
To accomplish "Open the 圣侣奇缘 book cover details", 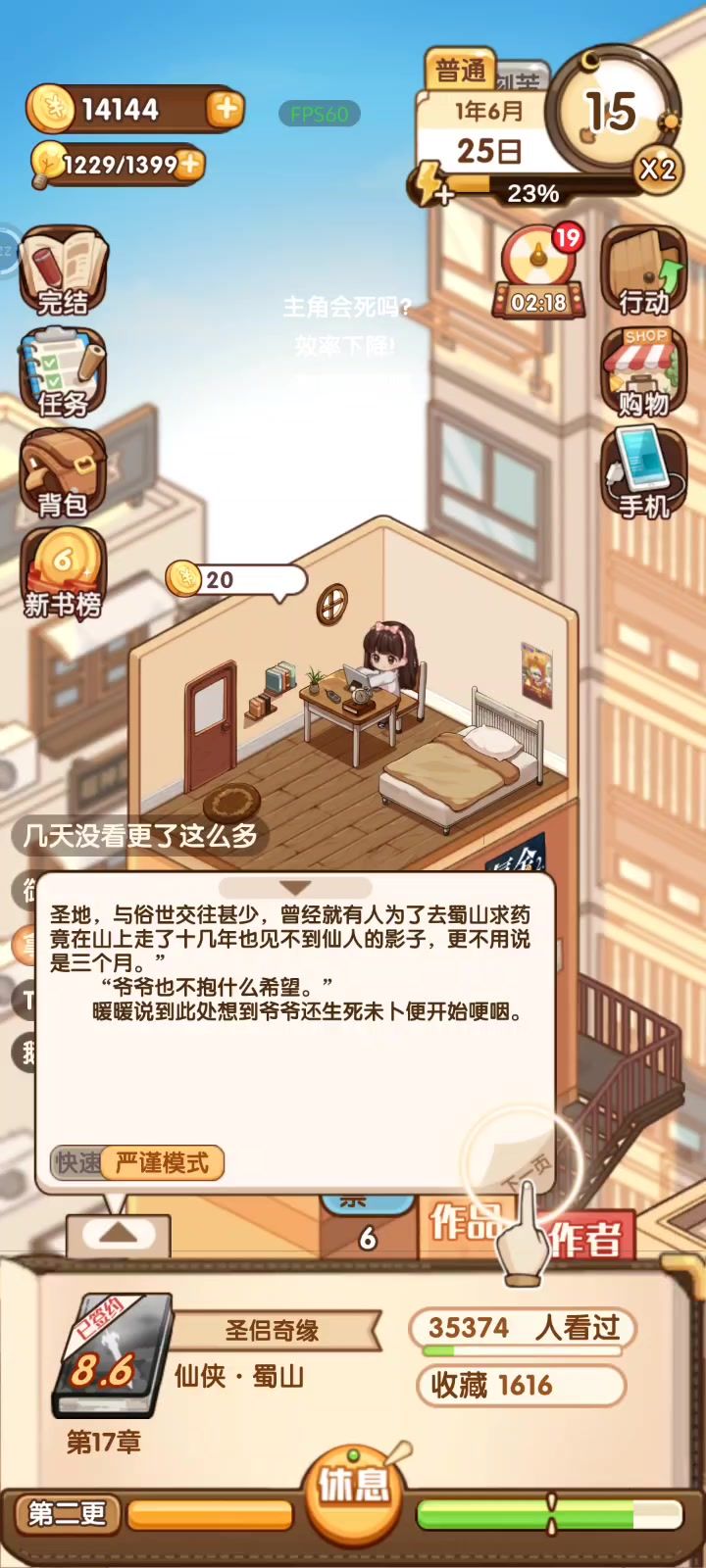I will (x=110, y=1357).
